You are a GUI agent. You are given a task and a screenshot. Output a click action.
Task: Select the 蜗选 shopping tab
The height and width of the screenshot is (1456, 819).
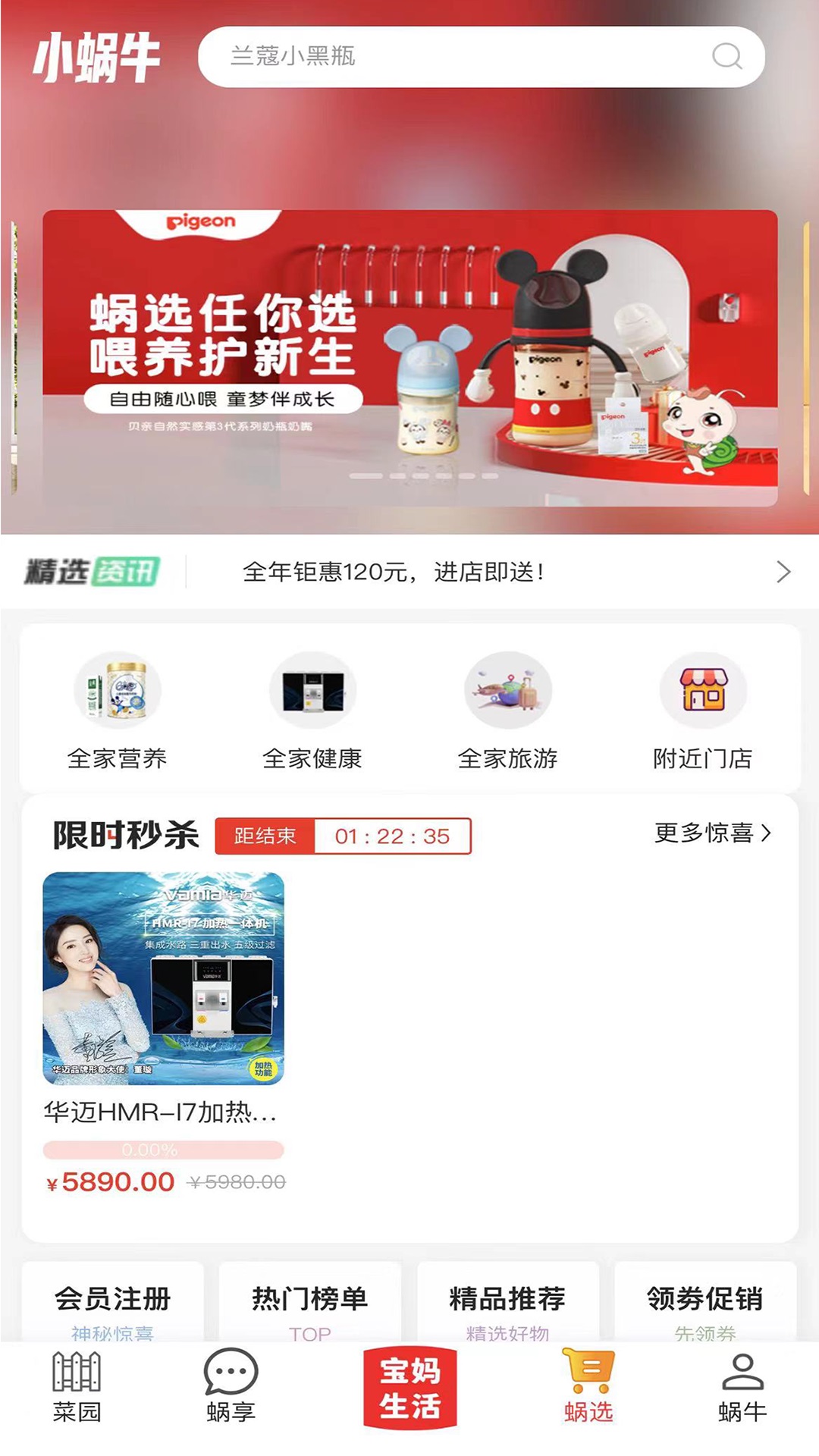pyautogui.click(x=588, y=1386)
